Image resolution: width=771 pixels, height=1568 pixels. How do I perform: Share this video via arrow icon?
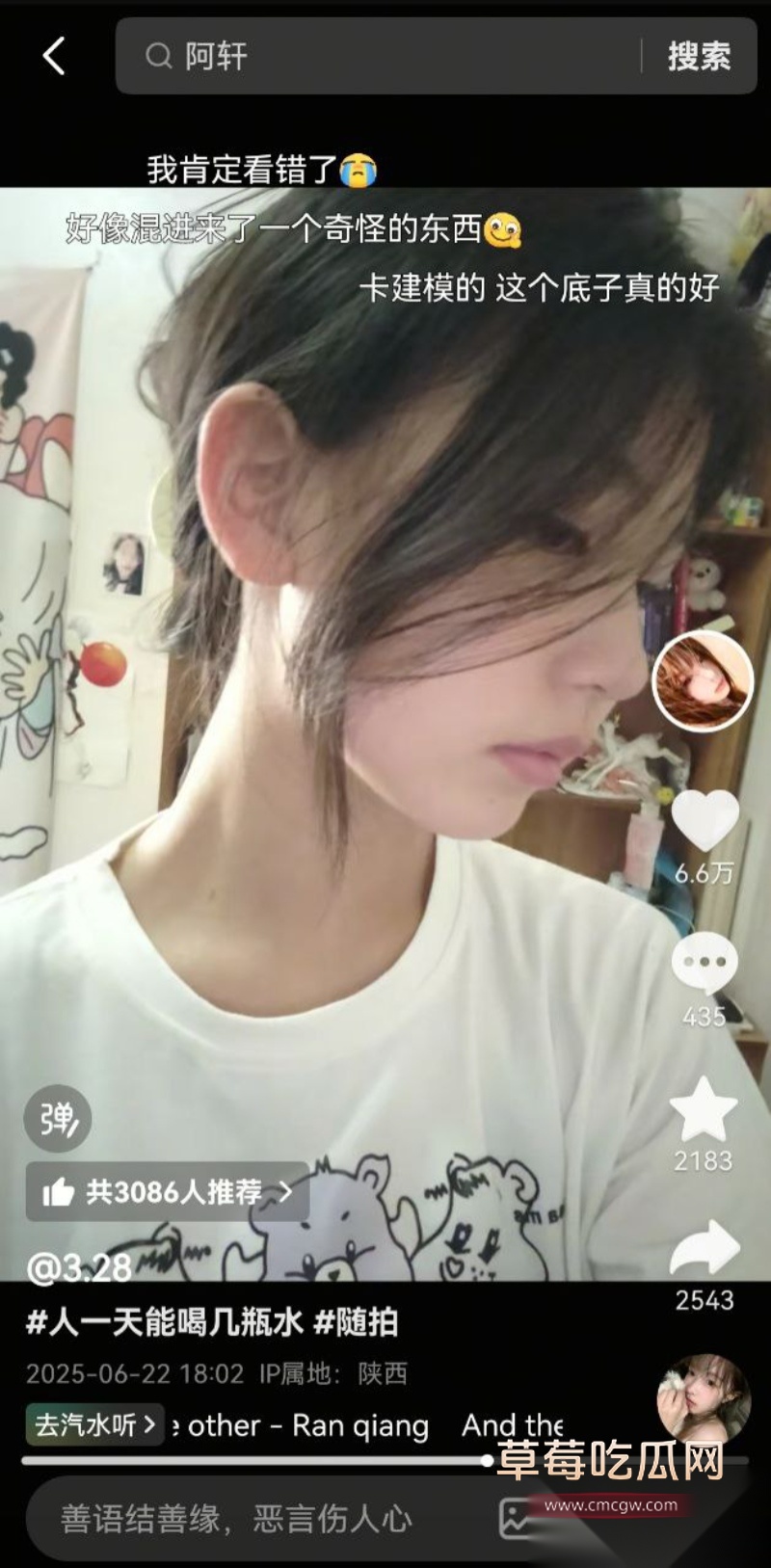[704, 1247]
